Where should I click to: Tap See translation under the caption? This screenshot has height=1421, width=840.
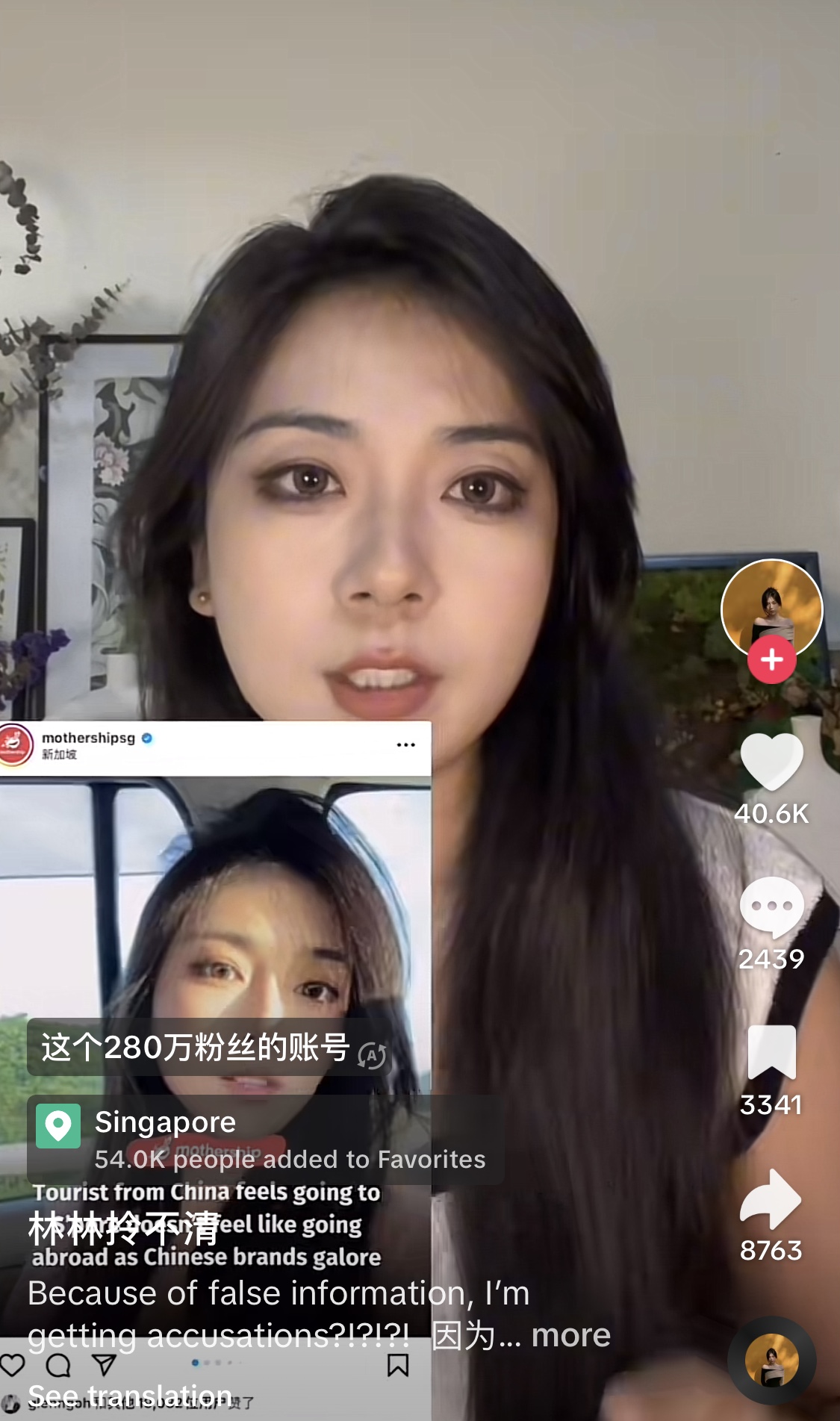coord(130,1396)
